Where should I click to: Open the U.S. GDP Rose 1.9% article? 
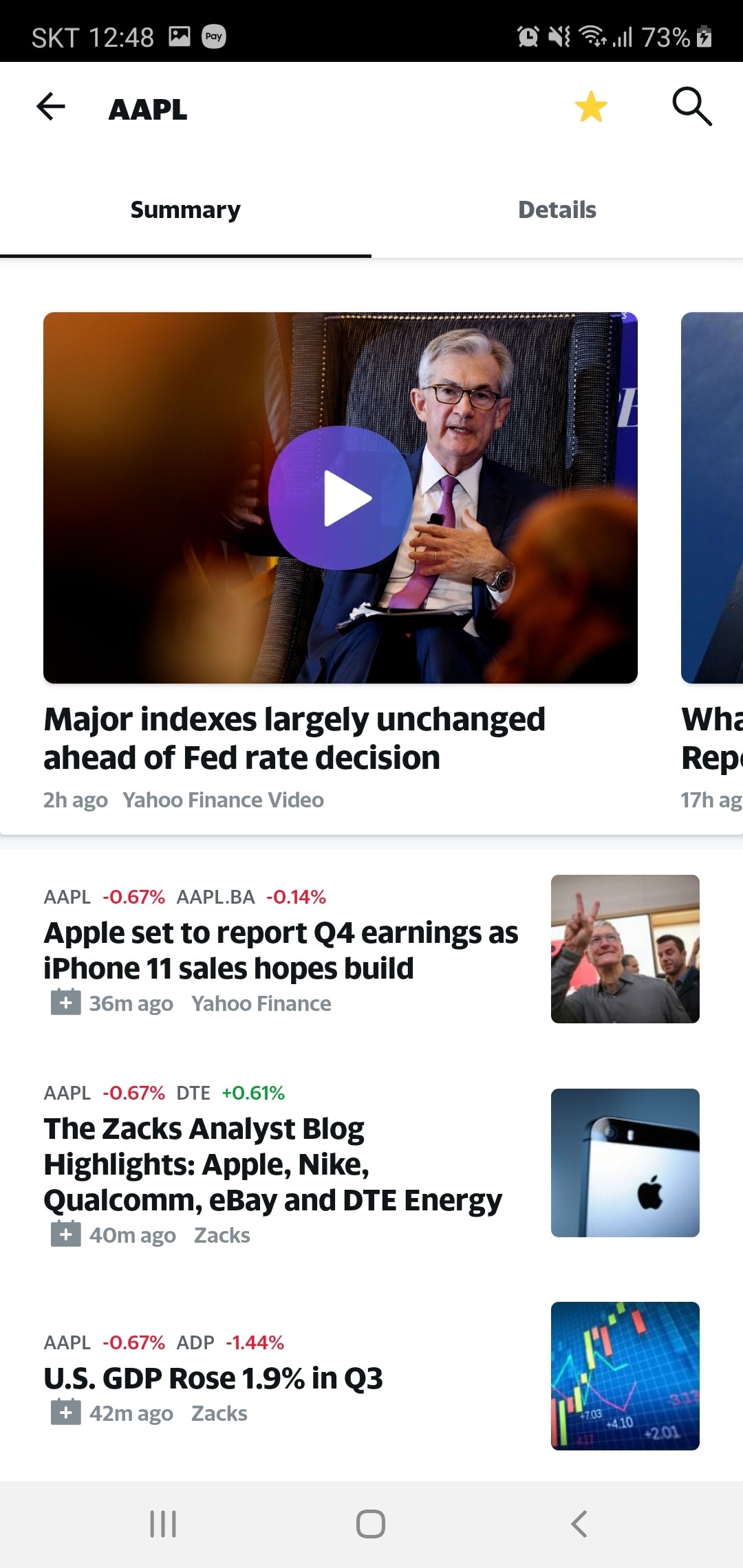pos(213,1378)
